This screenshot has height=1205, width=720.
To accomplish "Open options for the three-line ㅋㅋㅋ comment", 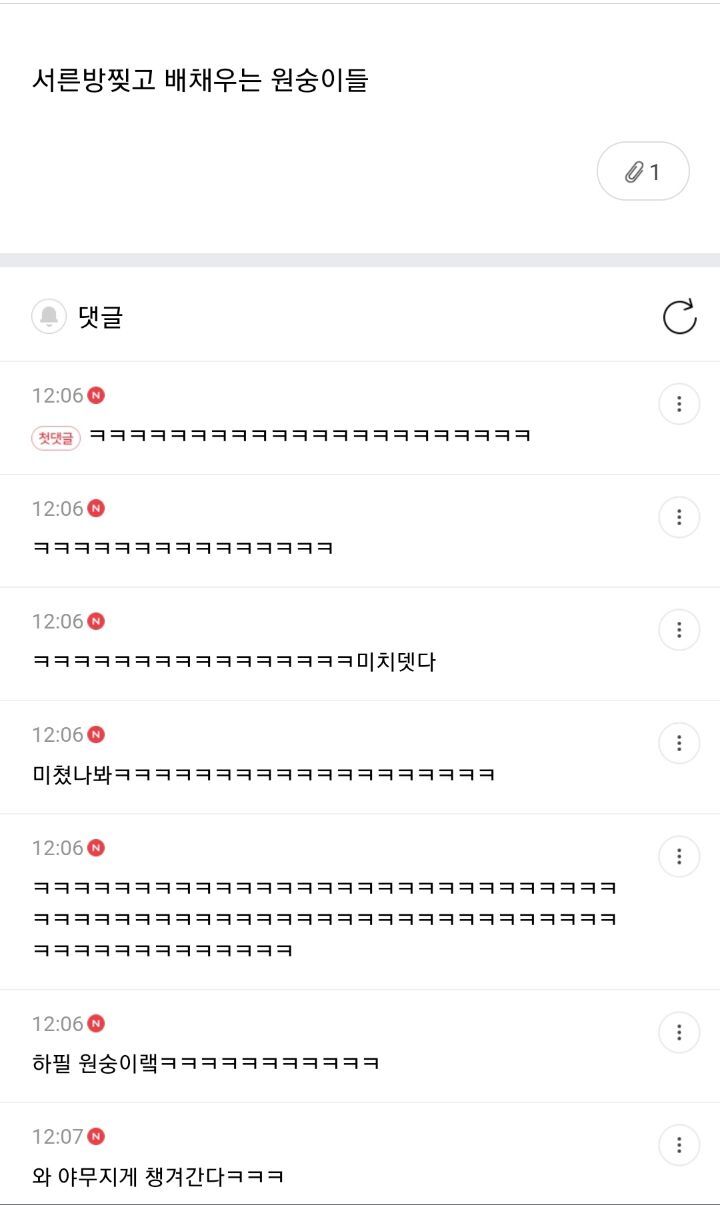I will tap(679, 856).
